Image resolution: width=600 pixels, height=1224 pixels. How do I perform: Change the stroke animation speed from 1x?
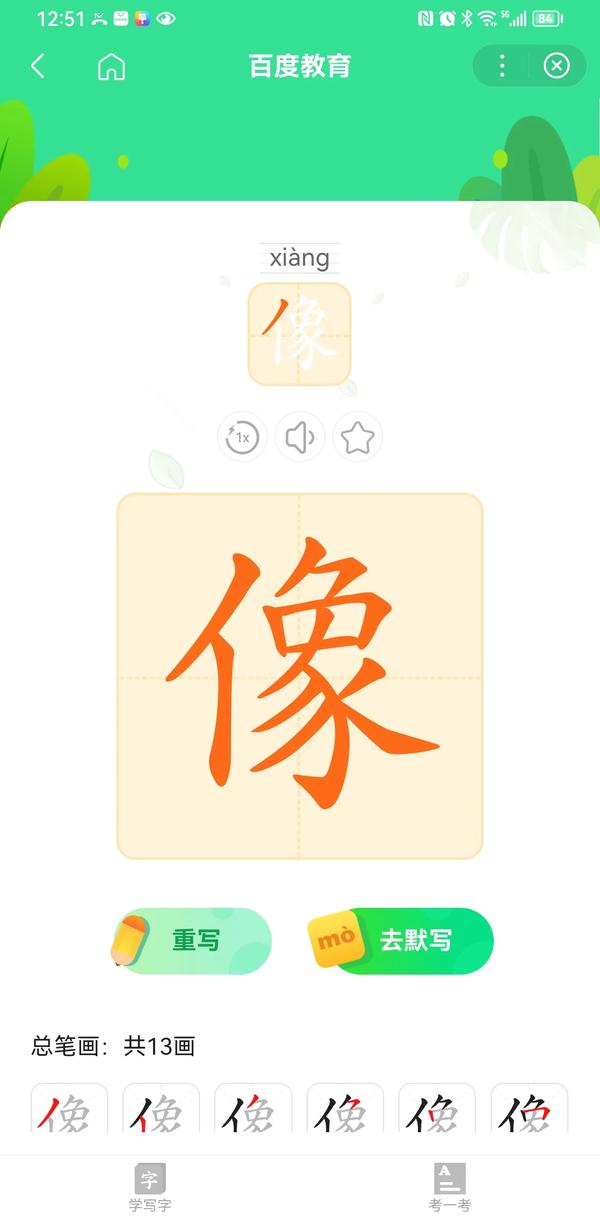(242, 437)
